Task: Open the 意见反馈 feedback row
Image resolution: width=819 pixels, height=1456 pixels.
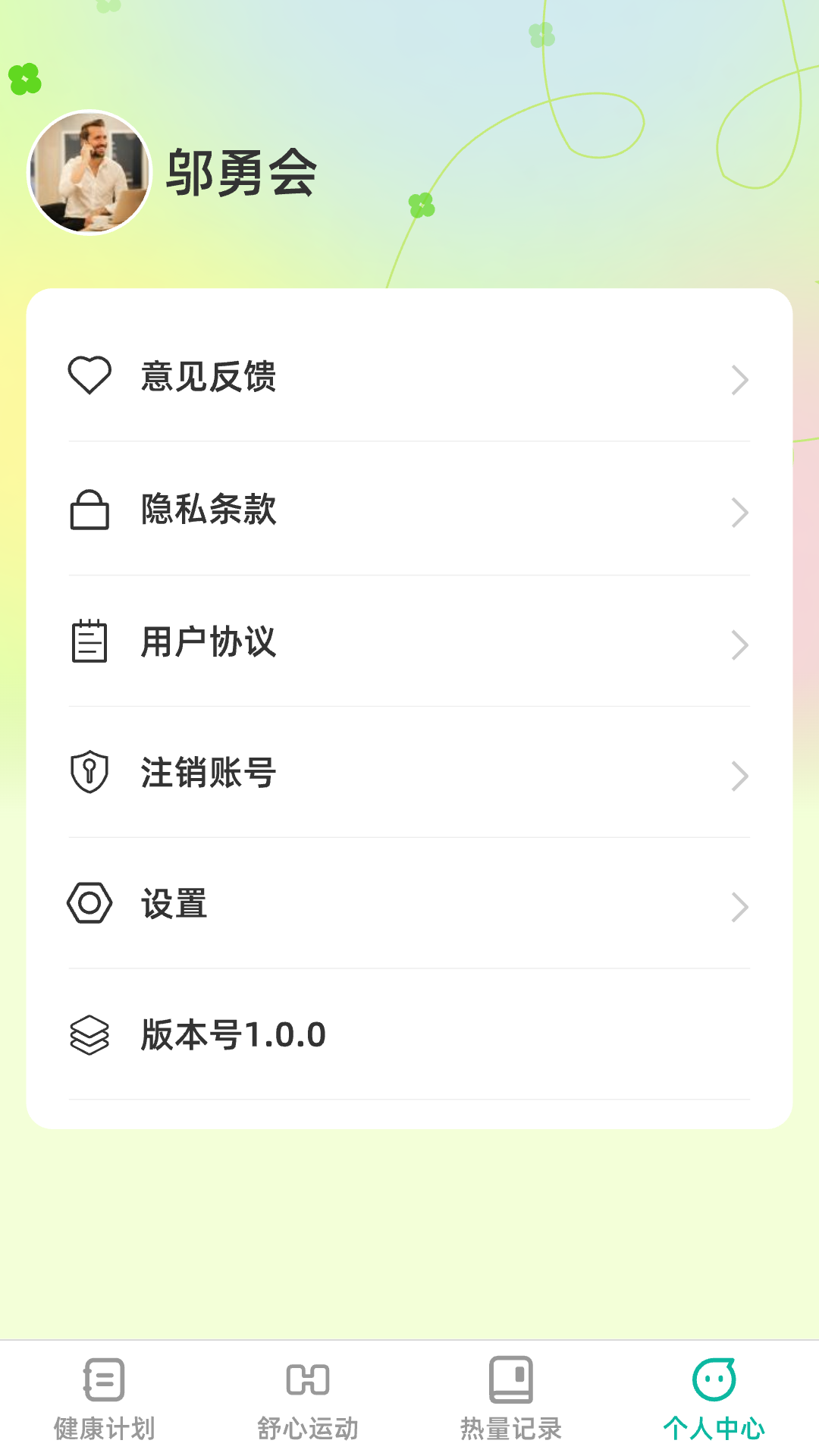Action: [x=409, y=377]
